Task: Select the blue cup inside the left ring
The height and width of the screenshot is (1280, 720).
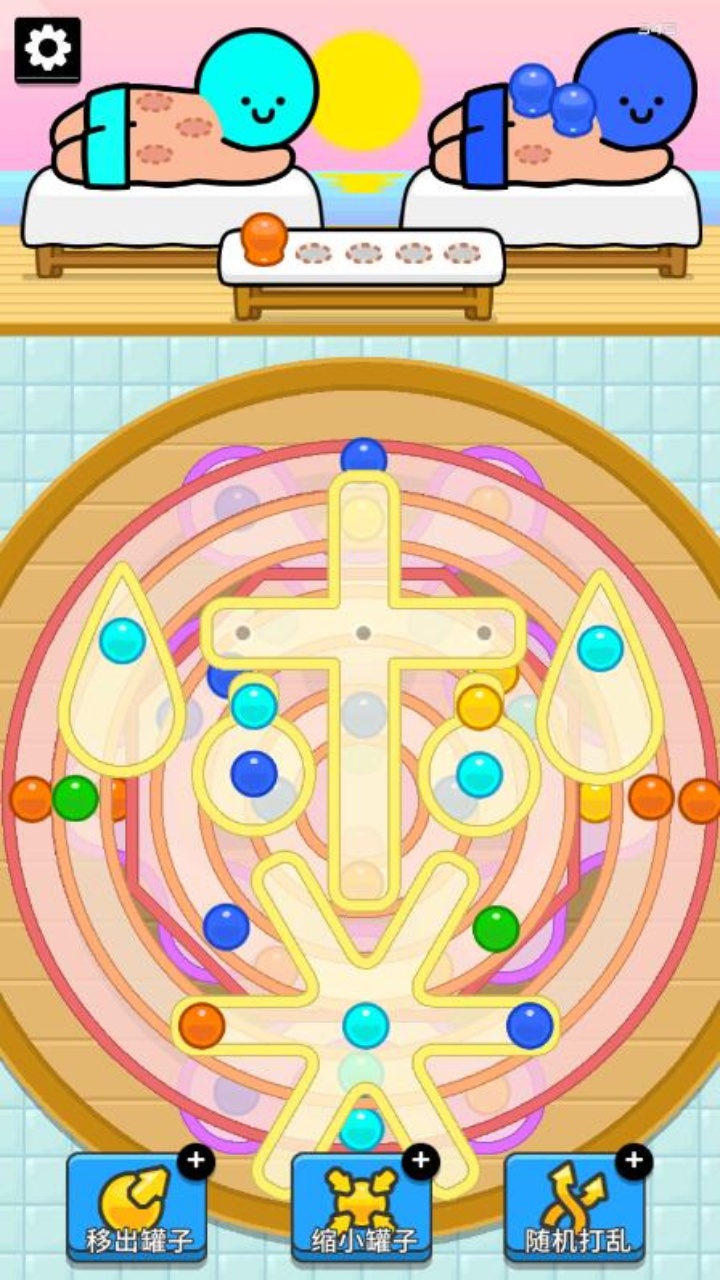Action: pyautogui.click(x=254, y=774)
